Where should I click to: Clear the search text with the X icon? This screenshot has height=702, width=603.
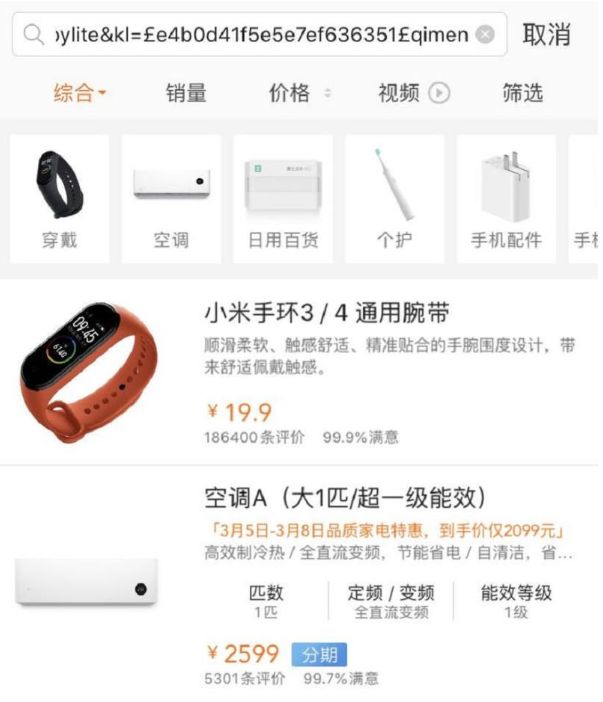[485, 34]
